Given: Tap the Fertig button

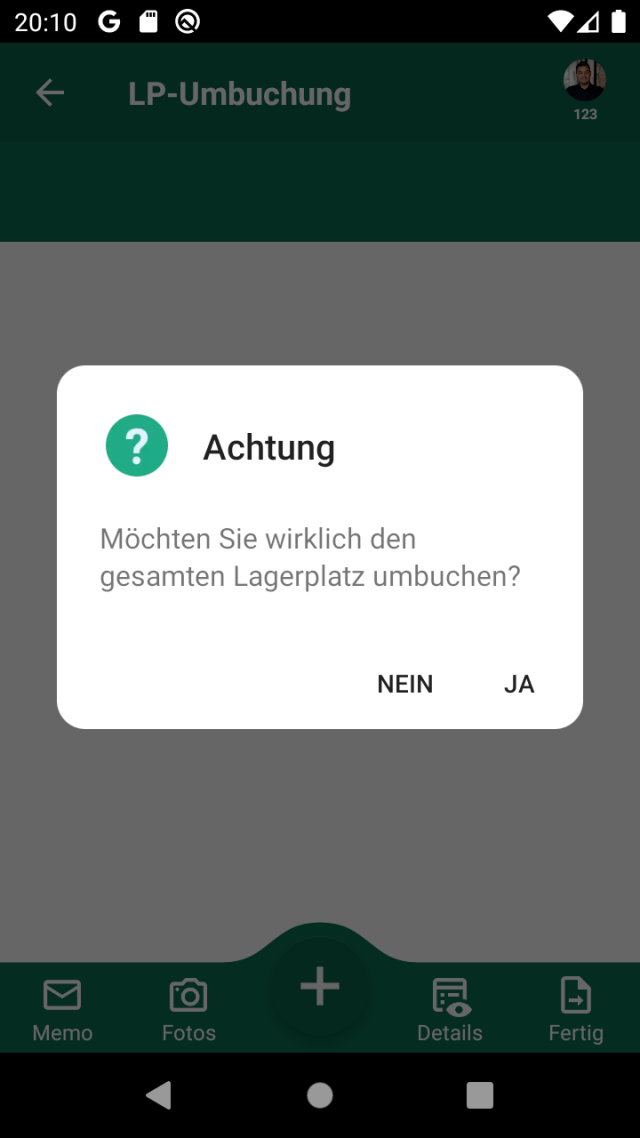Looking at the screenshot, I should (576, 1009).
